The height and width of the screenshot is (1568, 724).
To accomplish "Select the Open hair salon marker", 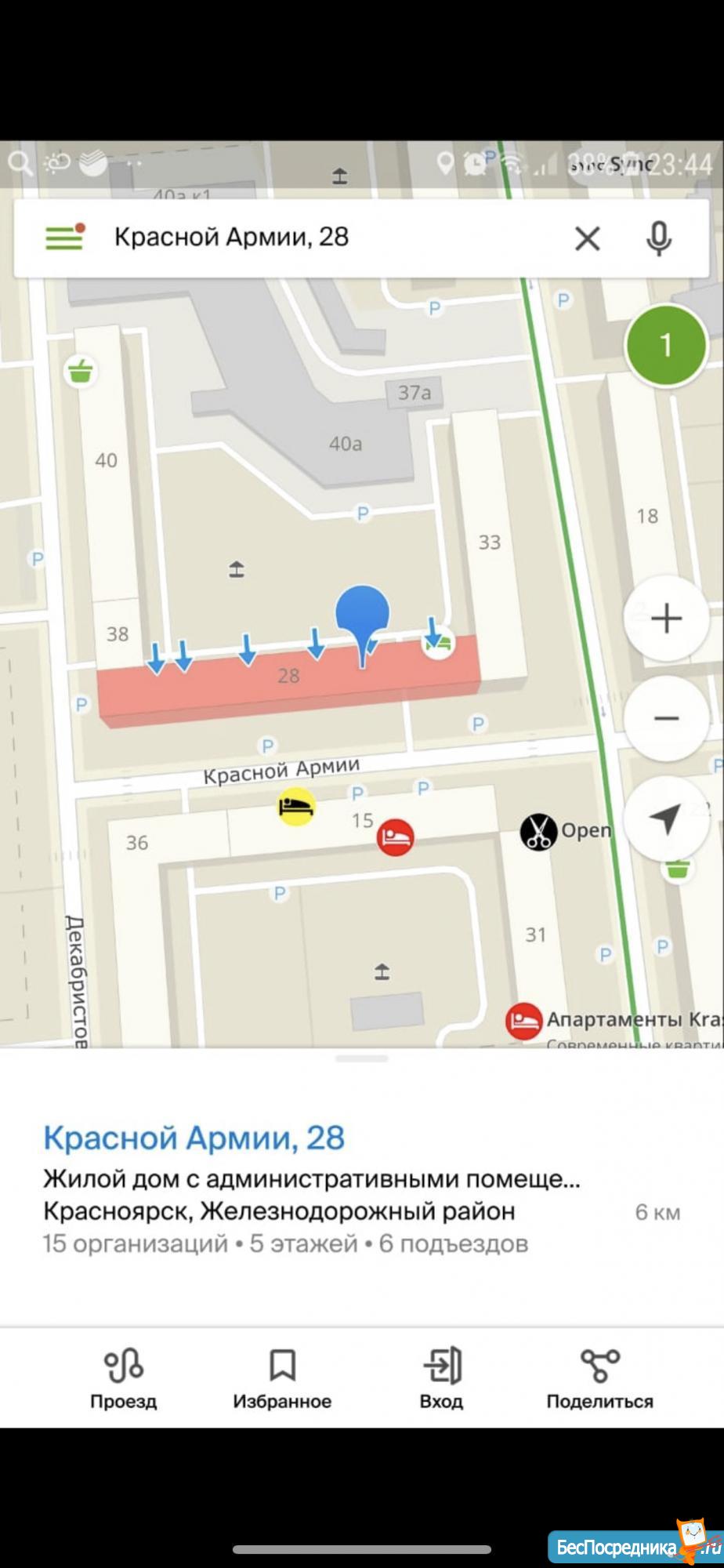I will pyautogui.click(x=538, y=832).
